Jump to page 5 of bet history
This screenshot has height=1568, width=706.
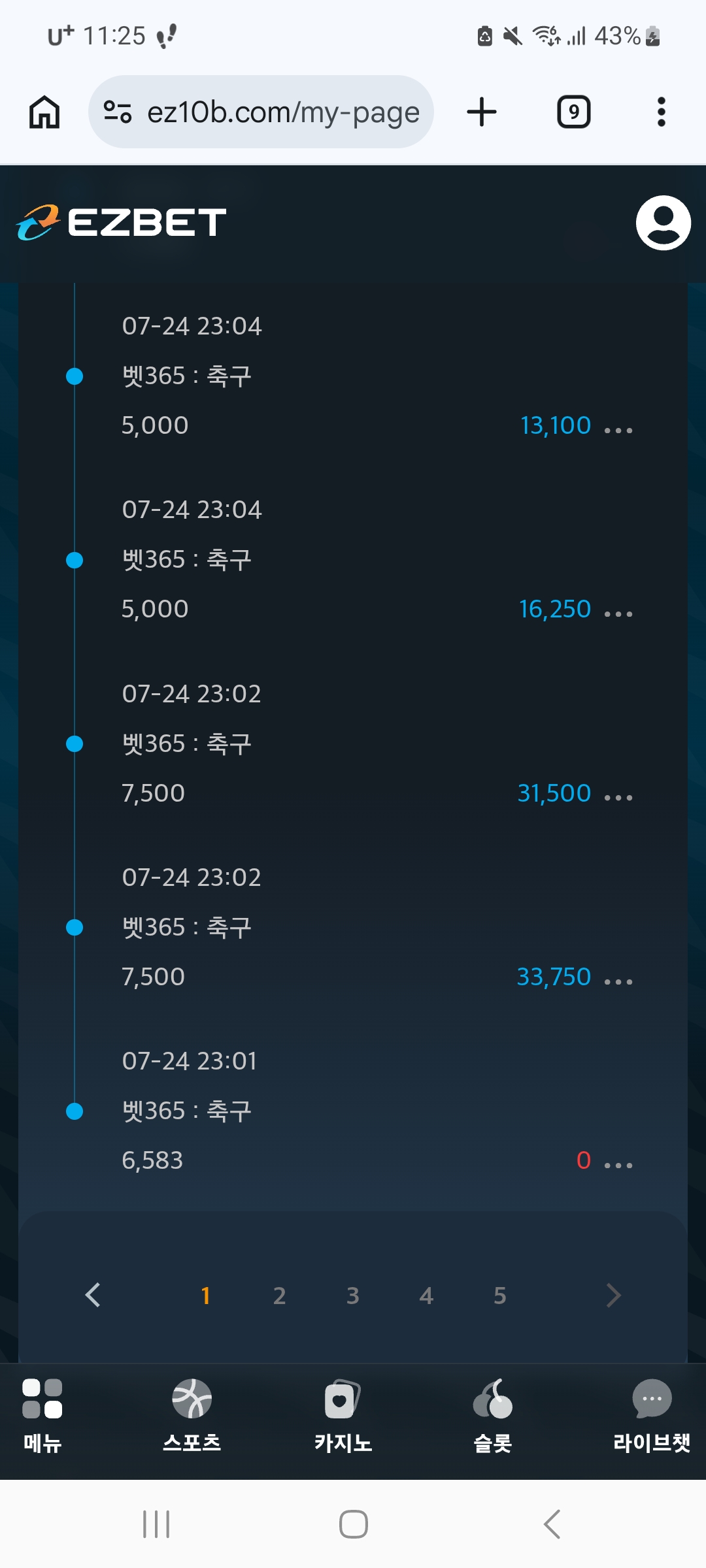pos(500,1296)
